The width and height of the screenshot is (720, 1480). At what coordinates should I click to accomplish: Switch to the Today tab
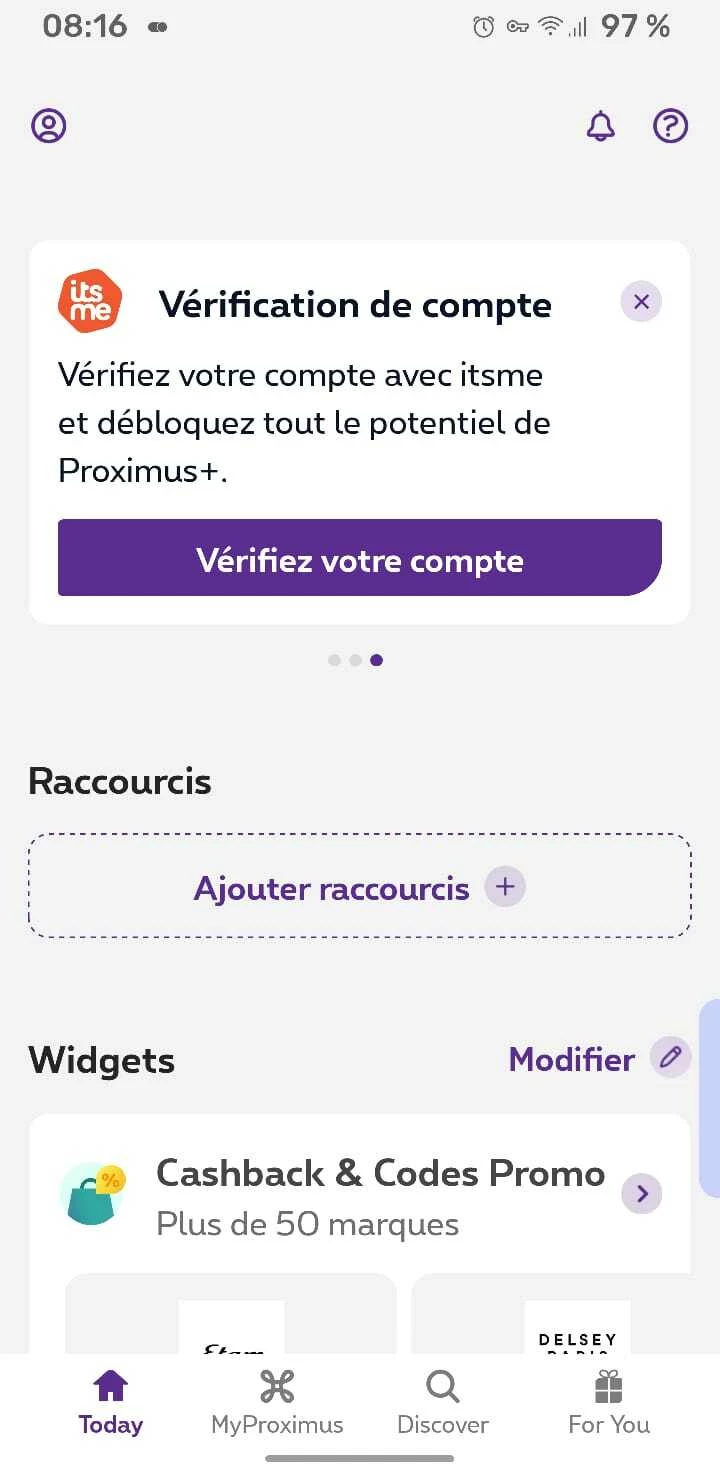[110, 1403]
